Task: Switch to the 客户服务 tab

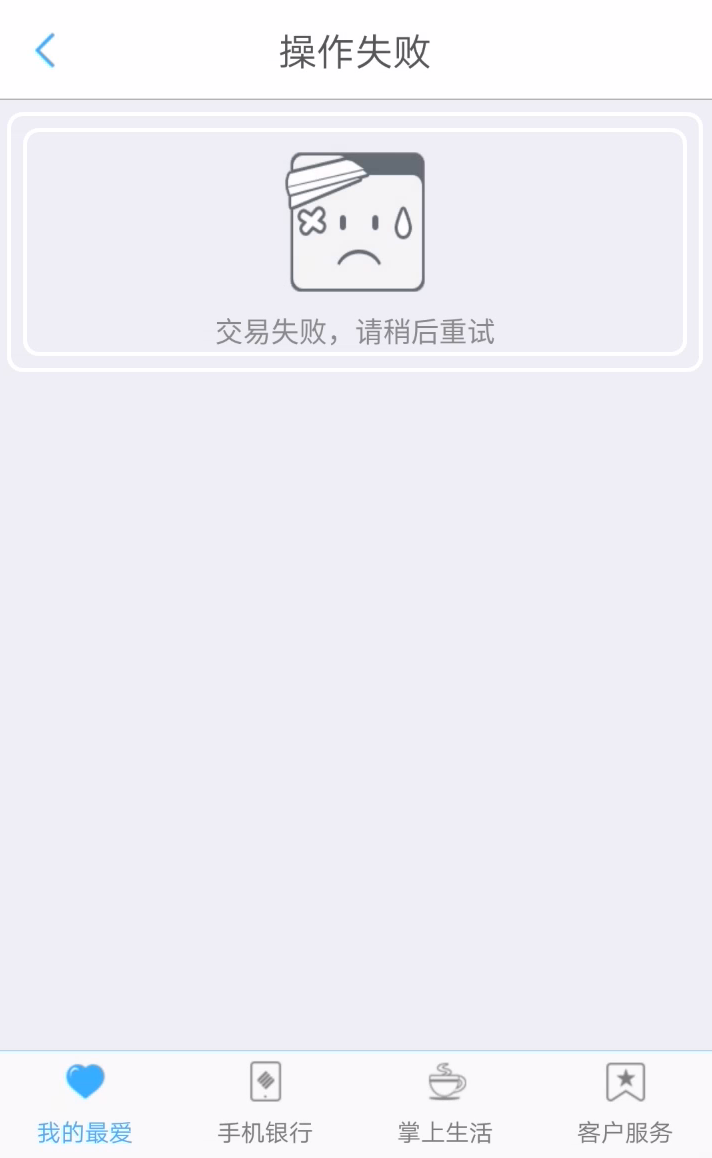Action: pos(625,1104)
